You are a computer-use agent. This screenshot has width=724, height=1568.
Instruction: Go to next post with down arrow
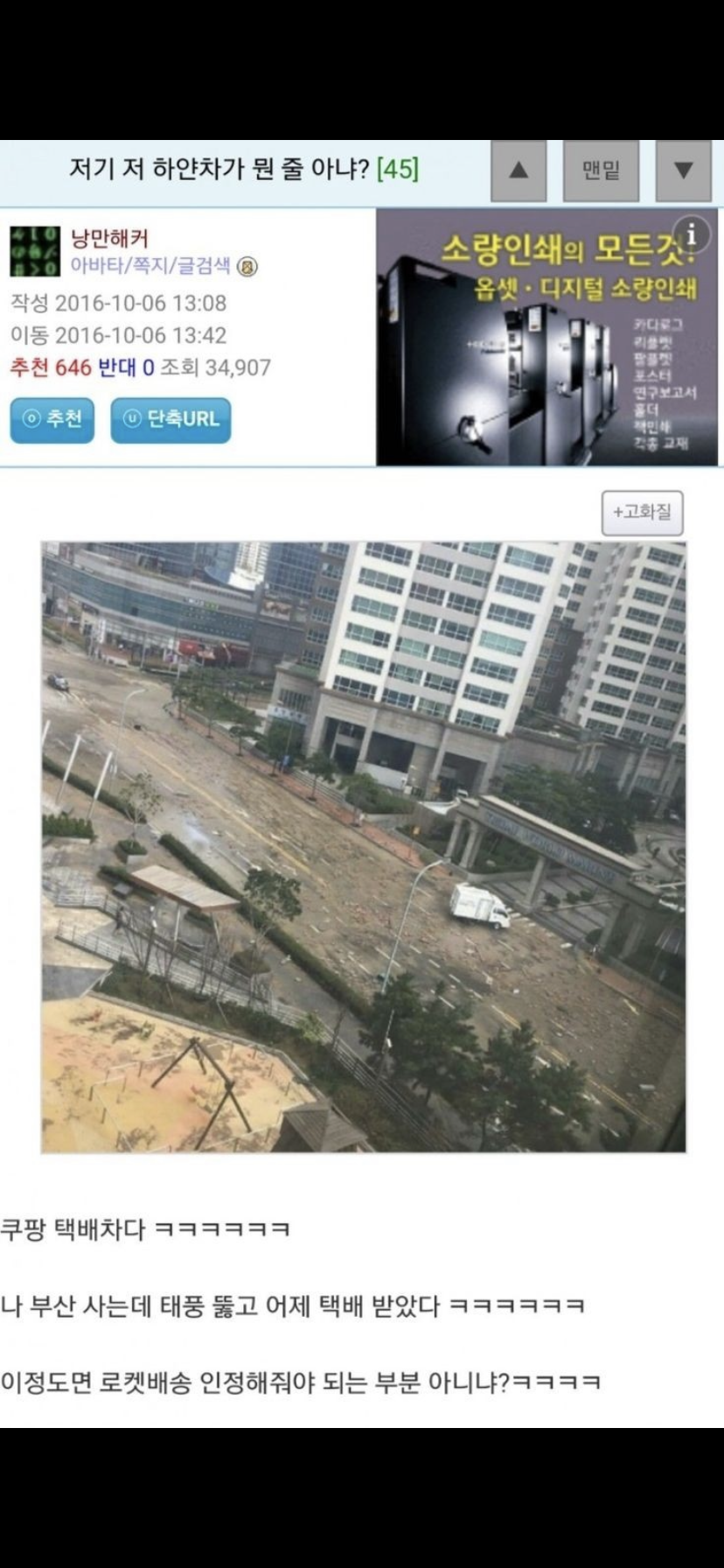coord(683,171)
